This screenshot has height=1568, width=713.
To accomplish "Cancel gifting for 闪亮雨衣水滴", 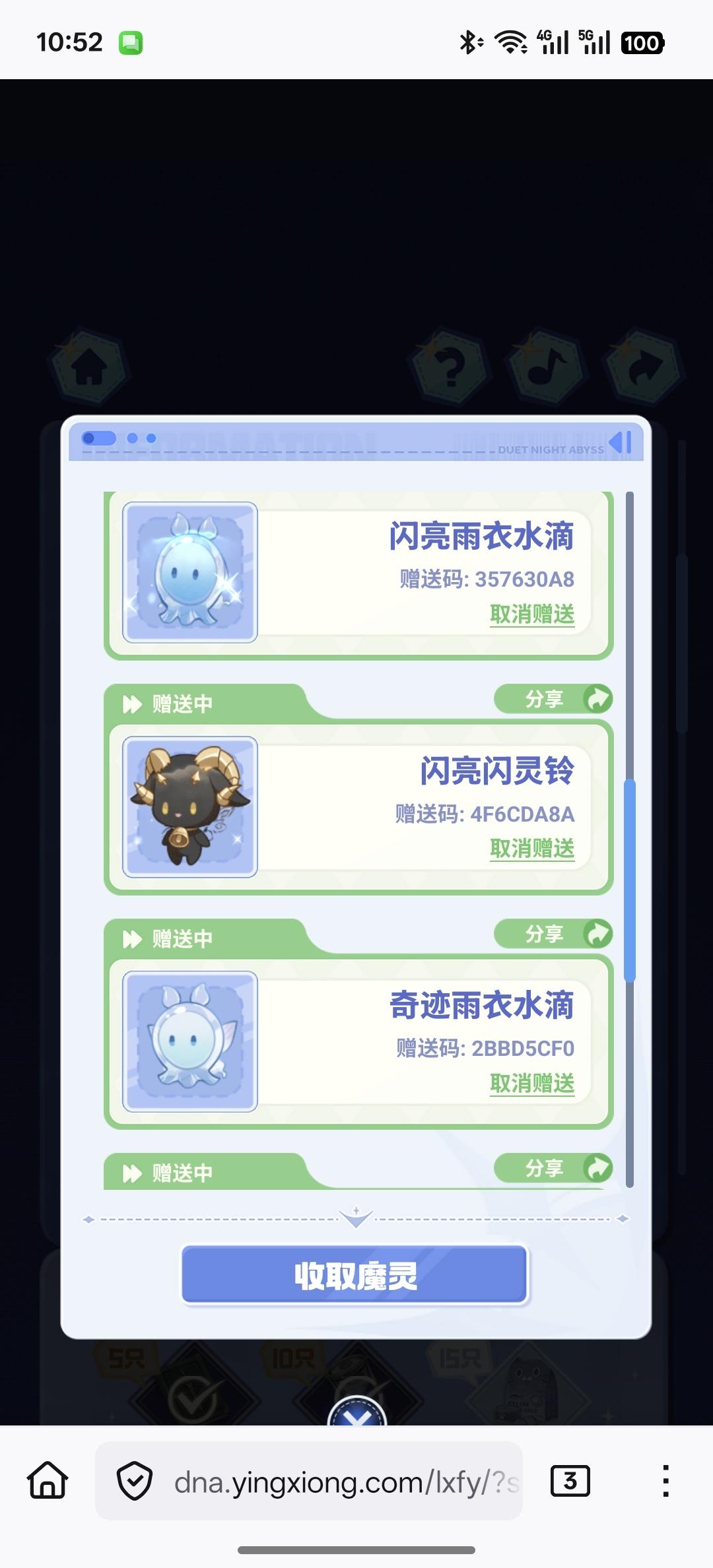I will (x=531, y=614).
